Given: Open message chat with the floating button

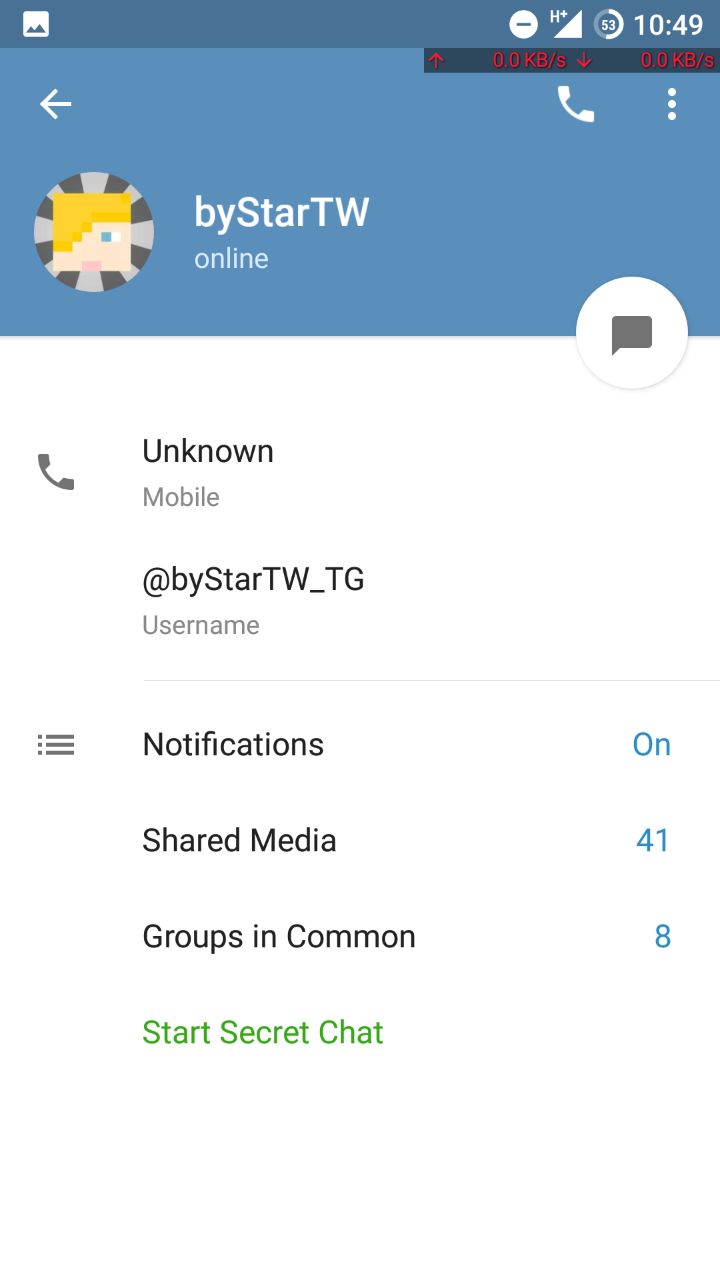Looking at the screenshot, I should (632, 334).
